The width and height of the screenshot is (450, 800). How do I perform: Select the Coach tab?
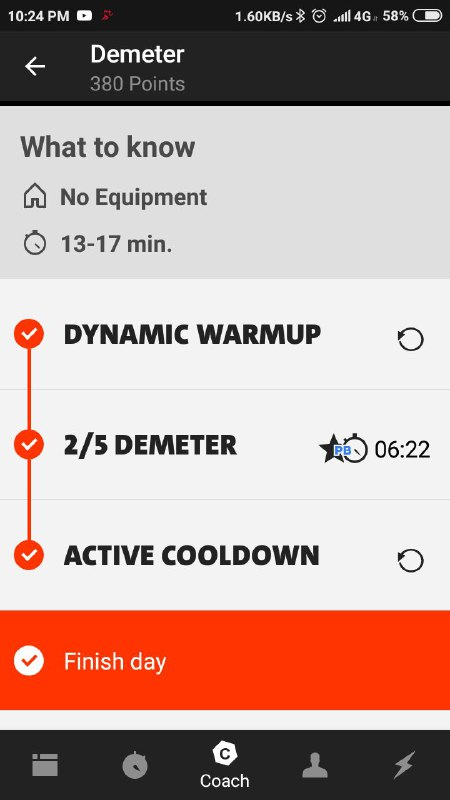pos(224,765)
